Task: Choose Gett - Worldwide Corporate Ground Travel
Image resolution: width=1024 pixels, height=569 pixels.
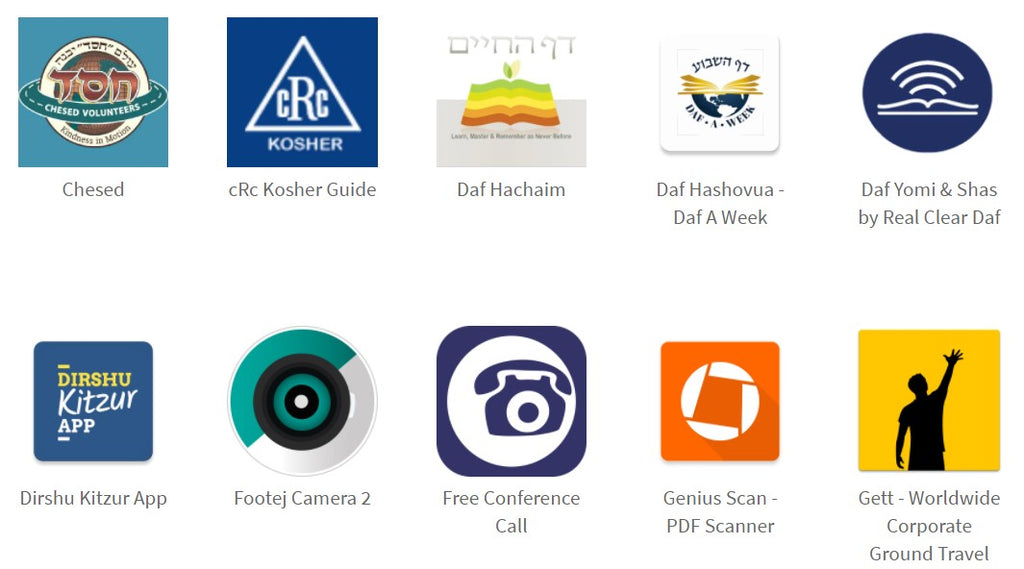Action: point(928,401)
